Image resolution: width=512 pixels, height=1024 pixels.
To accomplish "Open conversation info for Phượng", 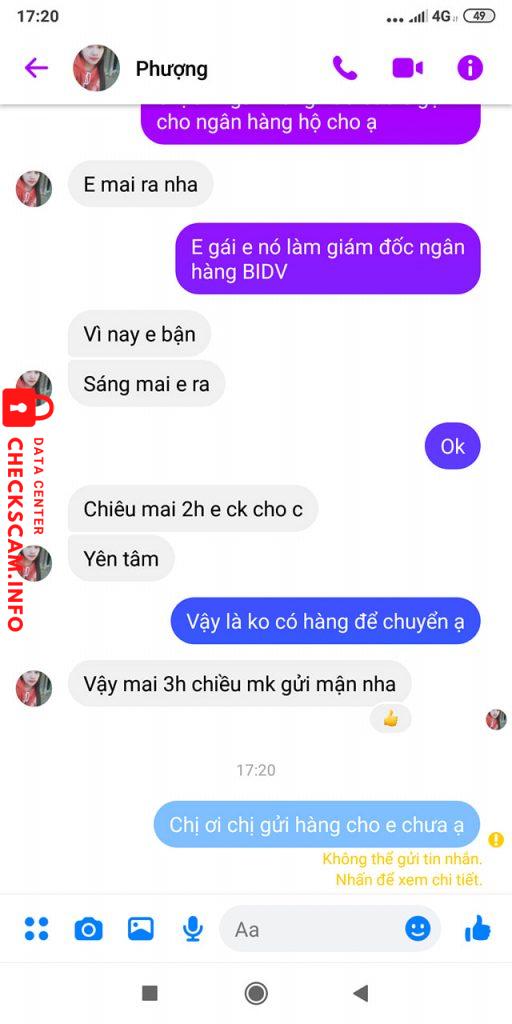I will coord(470,67).
